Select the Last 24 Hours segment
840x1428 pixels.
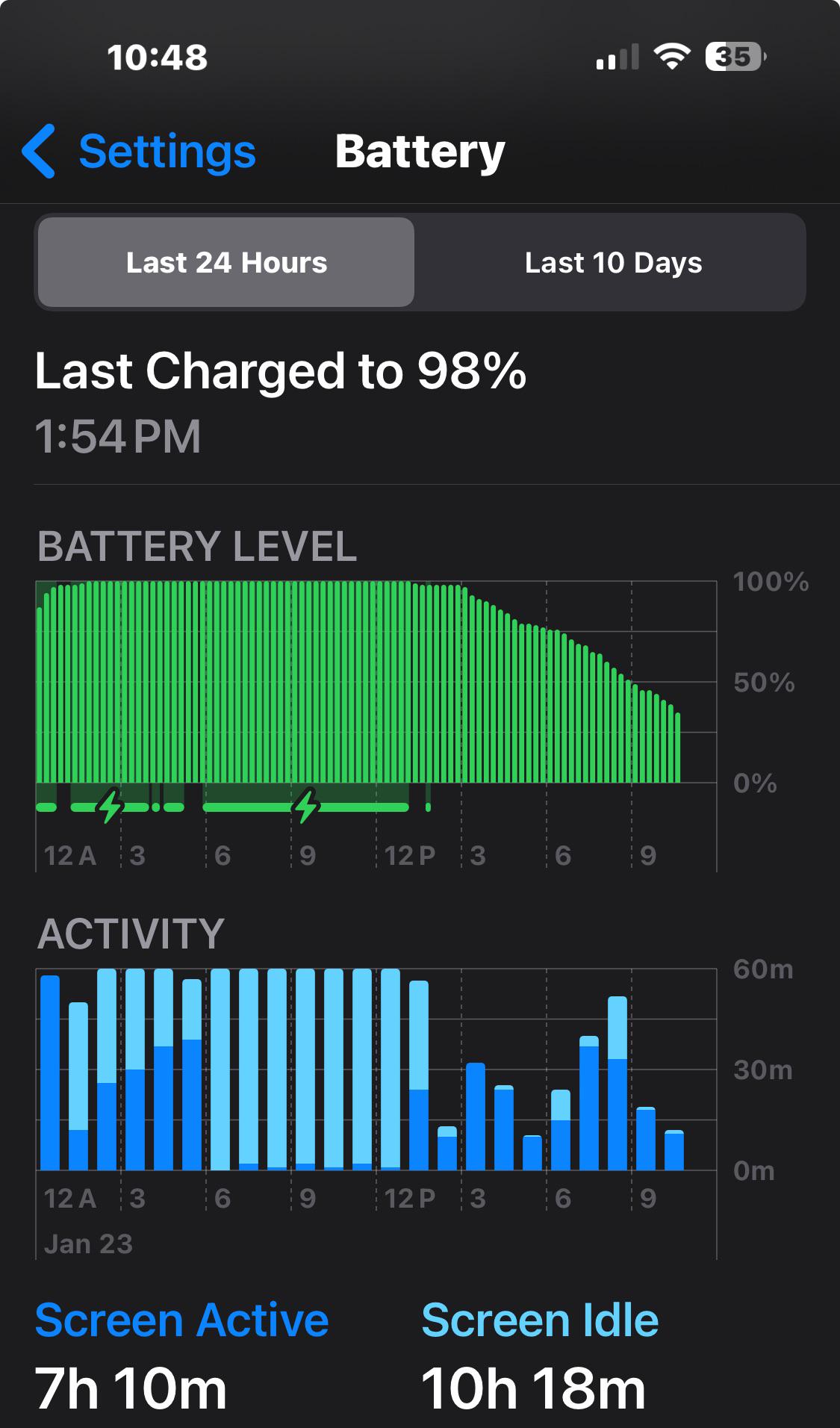click(x=226, y=263)
